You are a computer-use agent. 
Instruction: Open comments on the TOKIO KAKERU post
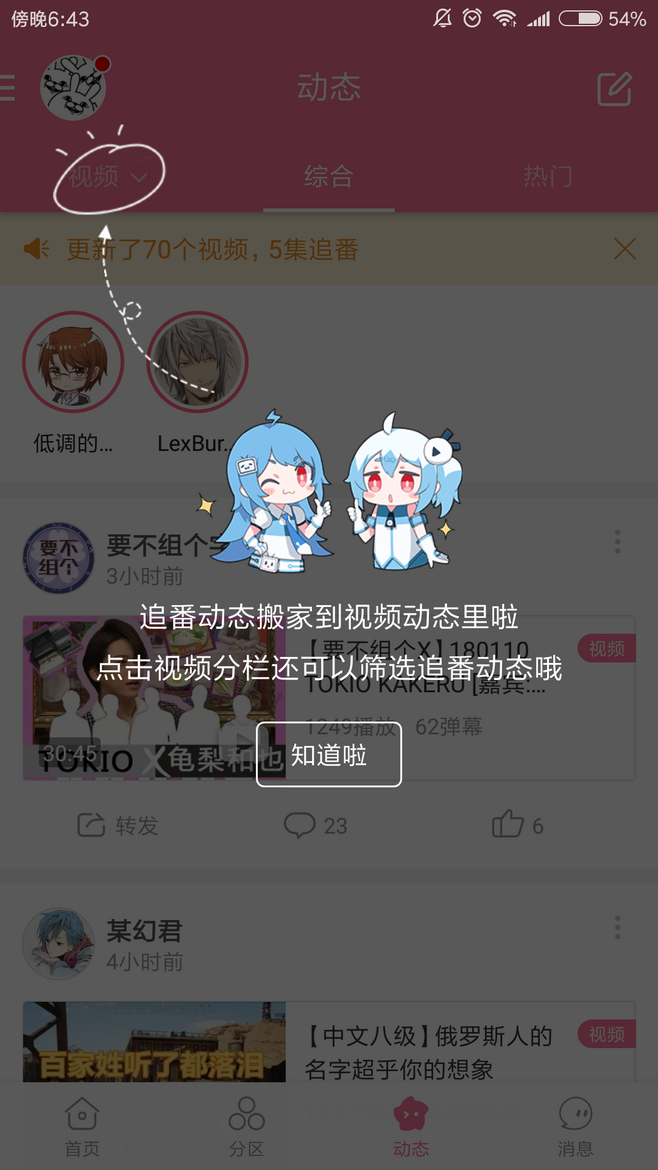pos(316,825)
